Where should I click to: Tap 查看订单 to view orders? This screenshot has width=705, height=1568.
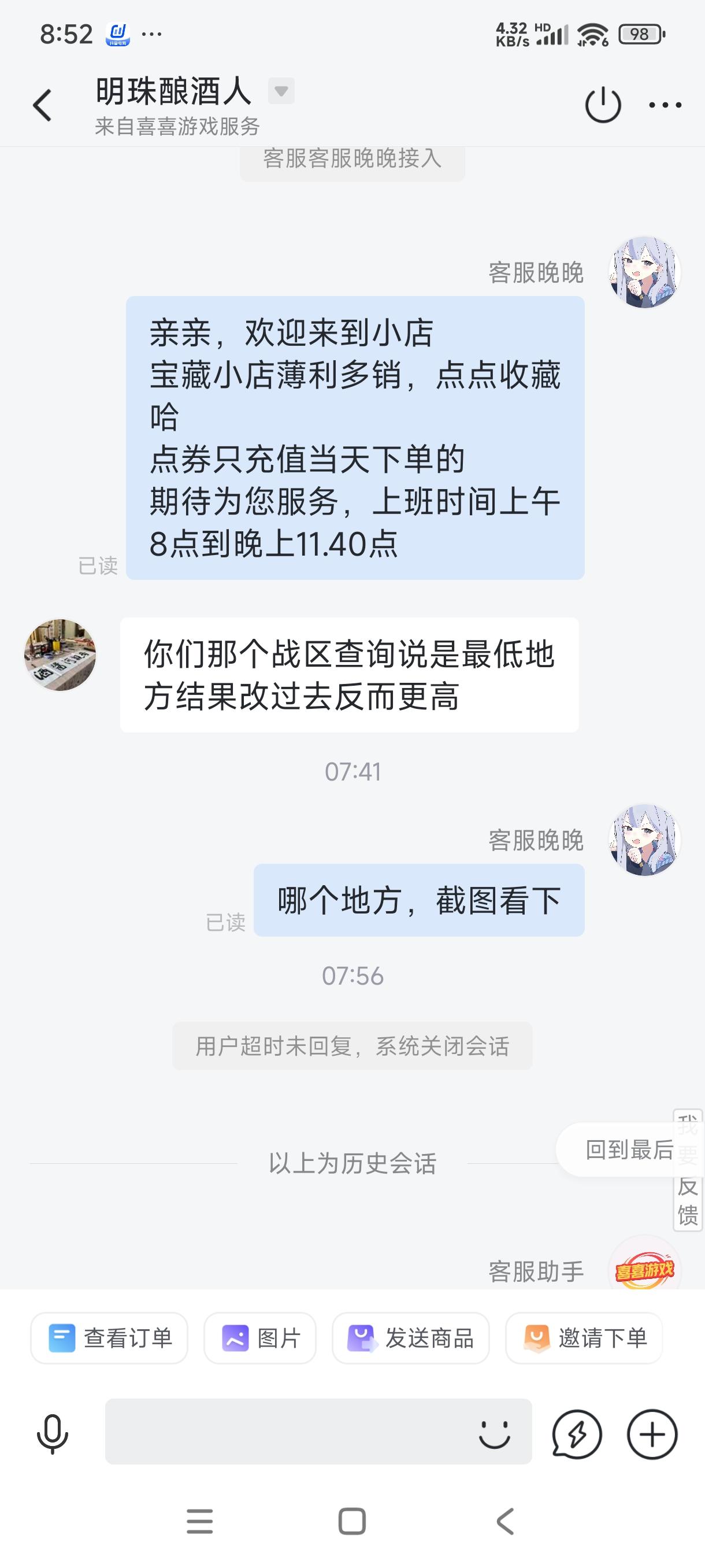coord(109,1338)
